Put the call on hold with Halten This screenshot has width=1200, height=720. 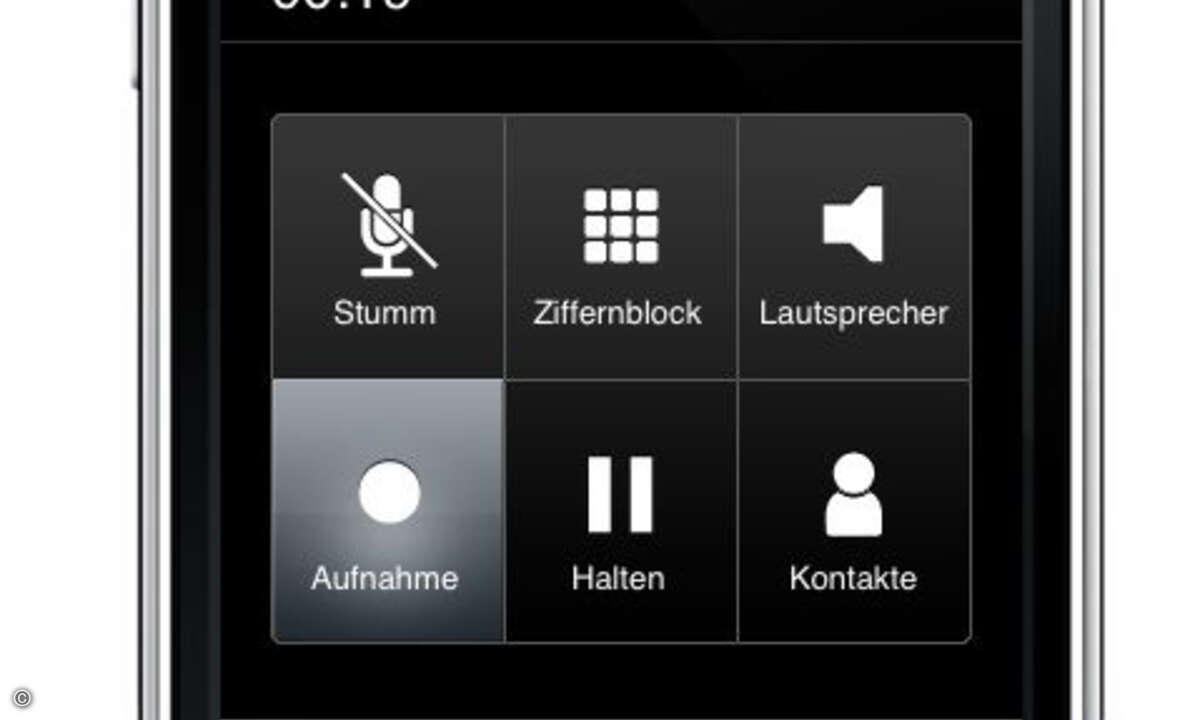620,511
